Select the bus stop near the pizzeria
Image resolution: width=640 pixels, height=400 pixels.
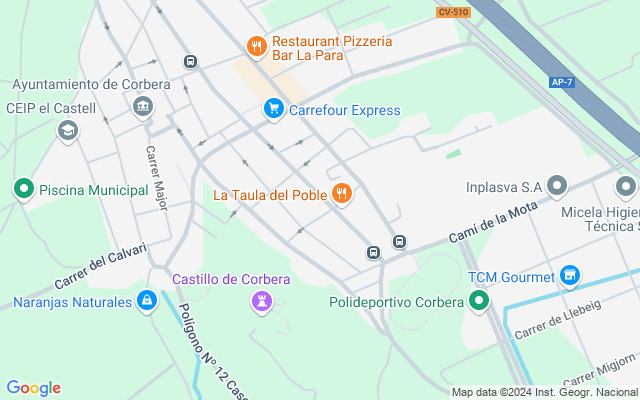coord(190,62)
